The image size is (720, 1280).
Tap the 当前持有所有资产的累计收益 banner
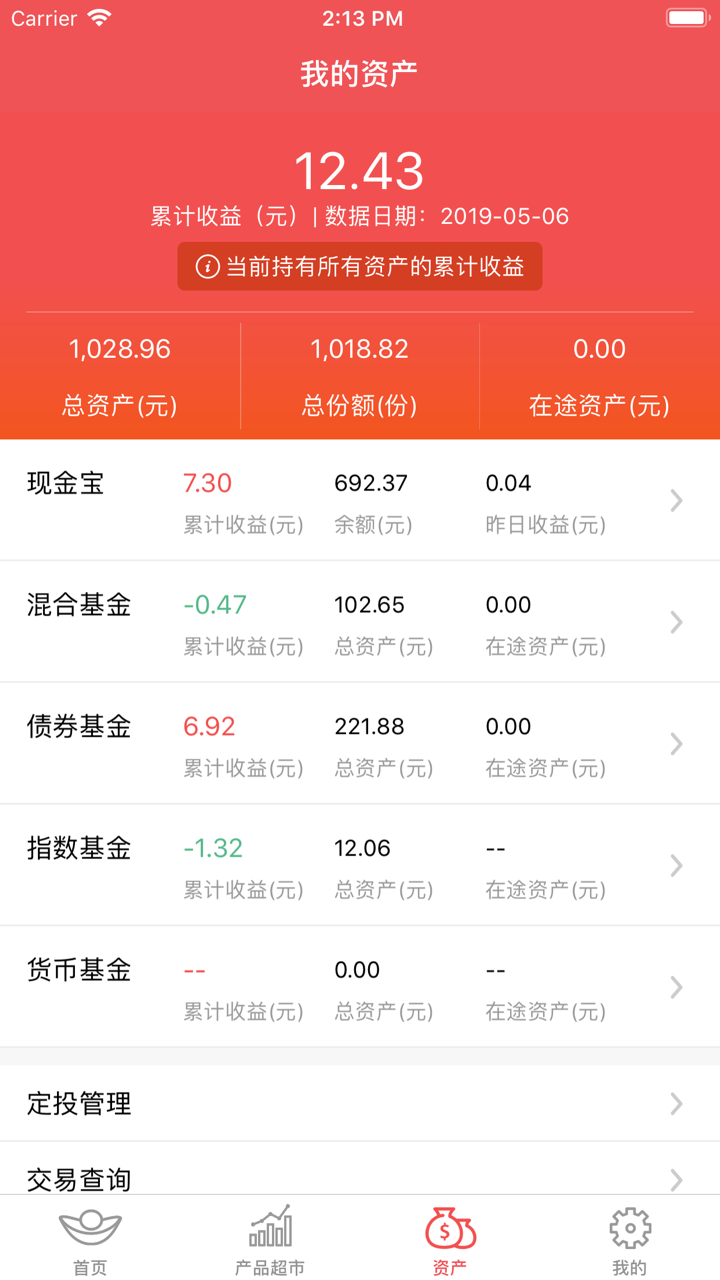tap(360, 266)
